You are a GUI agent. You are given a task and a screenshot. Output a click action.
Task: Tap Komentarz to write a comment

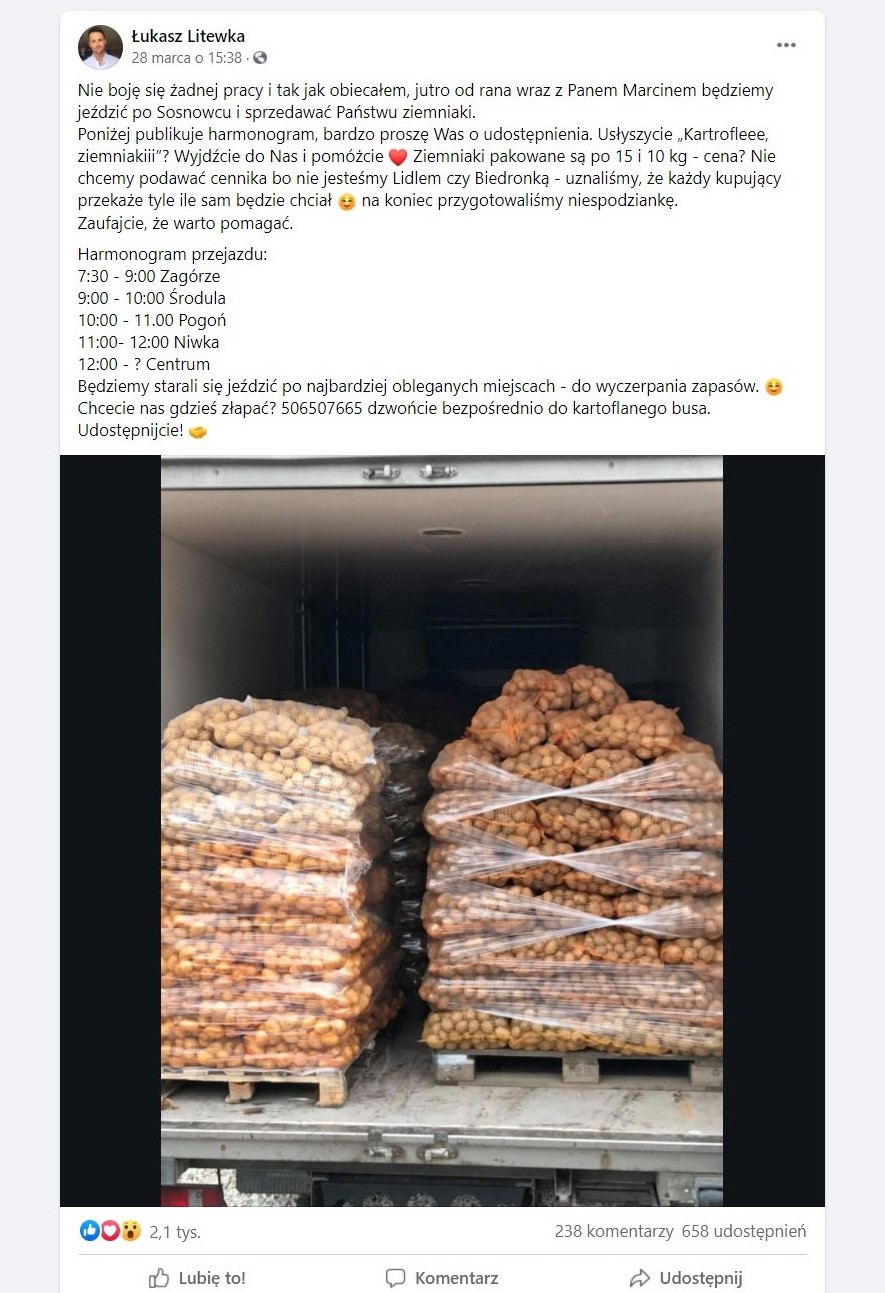coord(442,1278)
